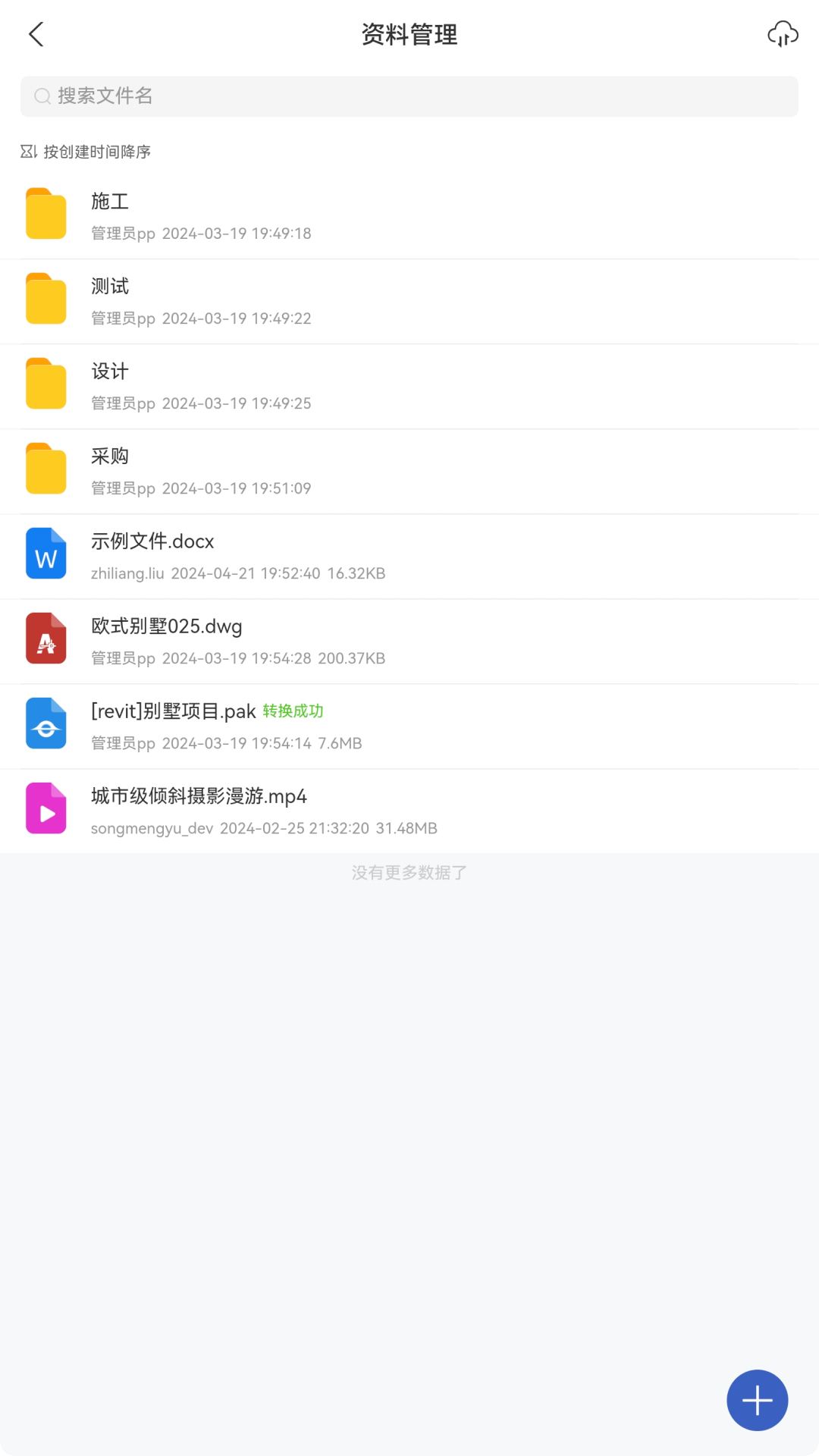Viewport: 819px width, 1456px height.
Task: Go back from 资料管理 page
Action: coord(36,34)
